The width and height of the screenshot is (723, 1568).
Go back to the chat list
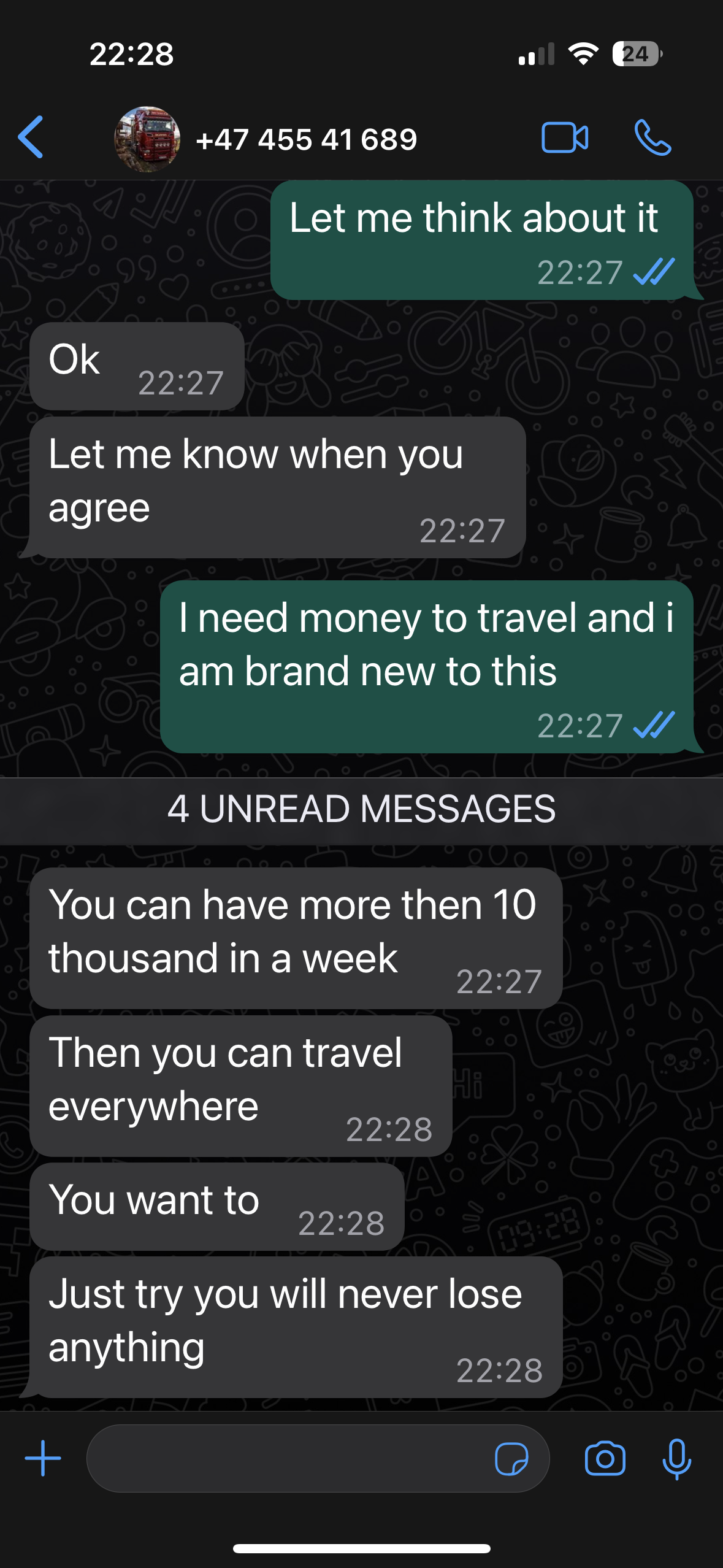[x=31, y=137]
